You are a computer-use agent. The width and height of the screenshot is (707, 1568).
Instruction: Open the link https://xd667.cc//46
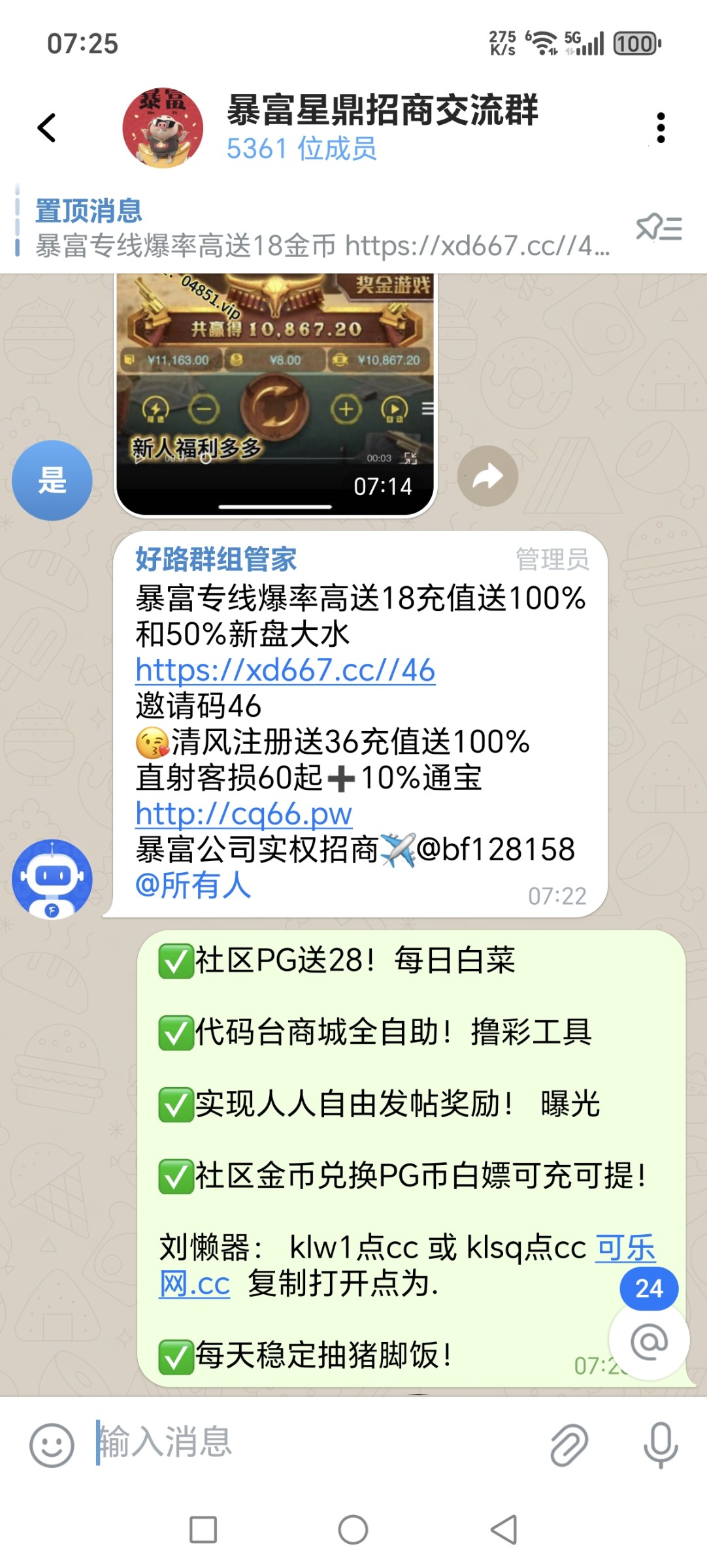286,669
